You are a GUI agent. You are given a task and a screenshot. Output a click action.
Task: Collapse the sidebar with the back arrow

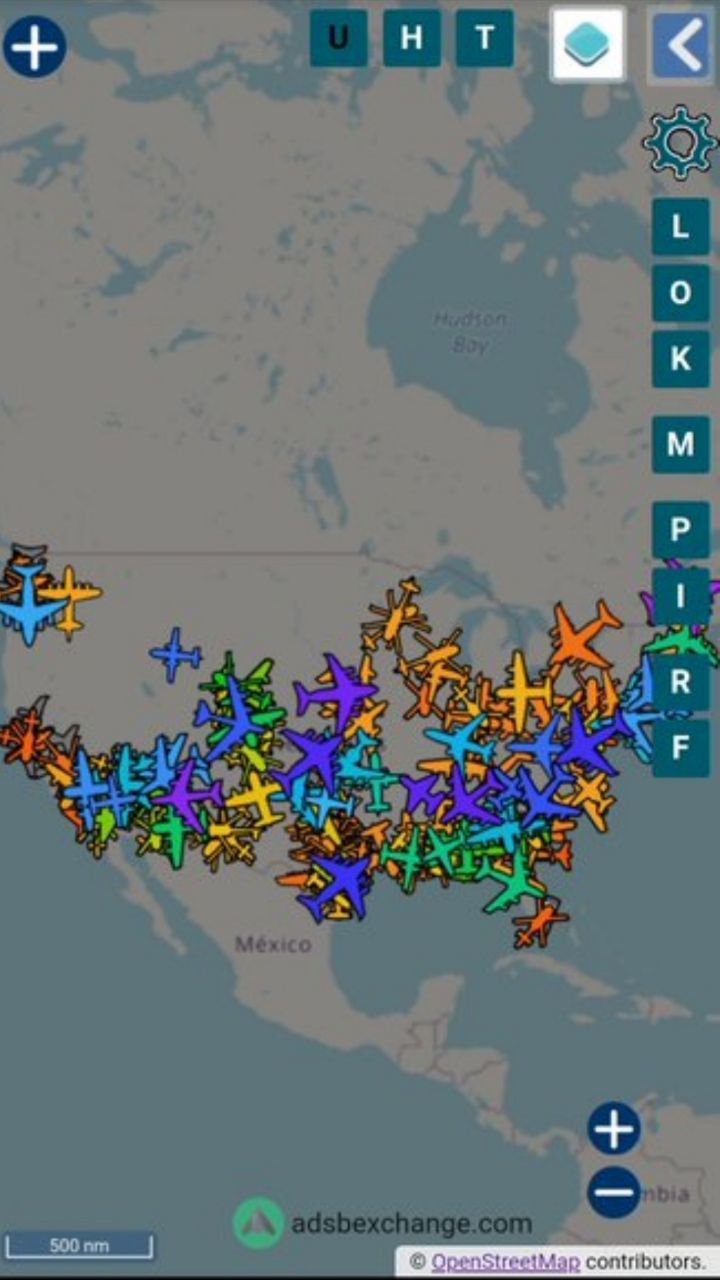point(682,45)
